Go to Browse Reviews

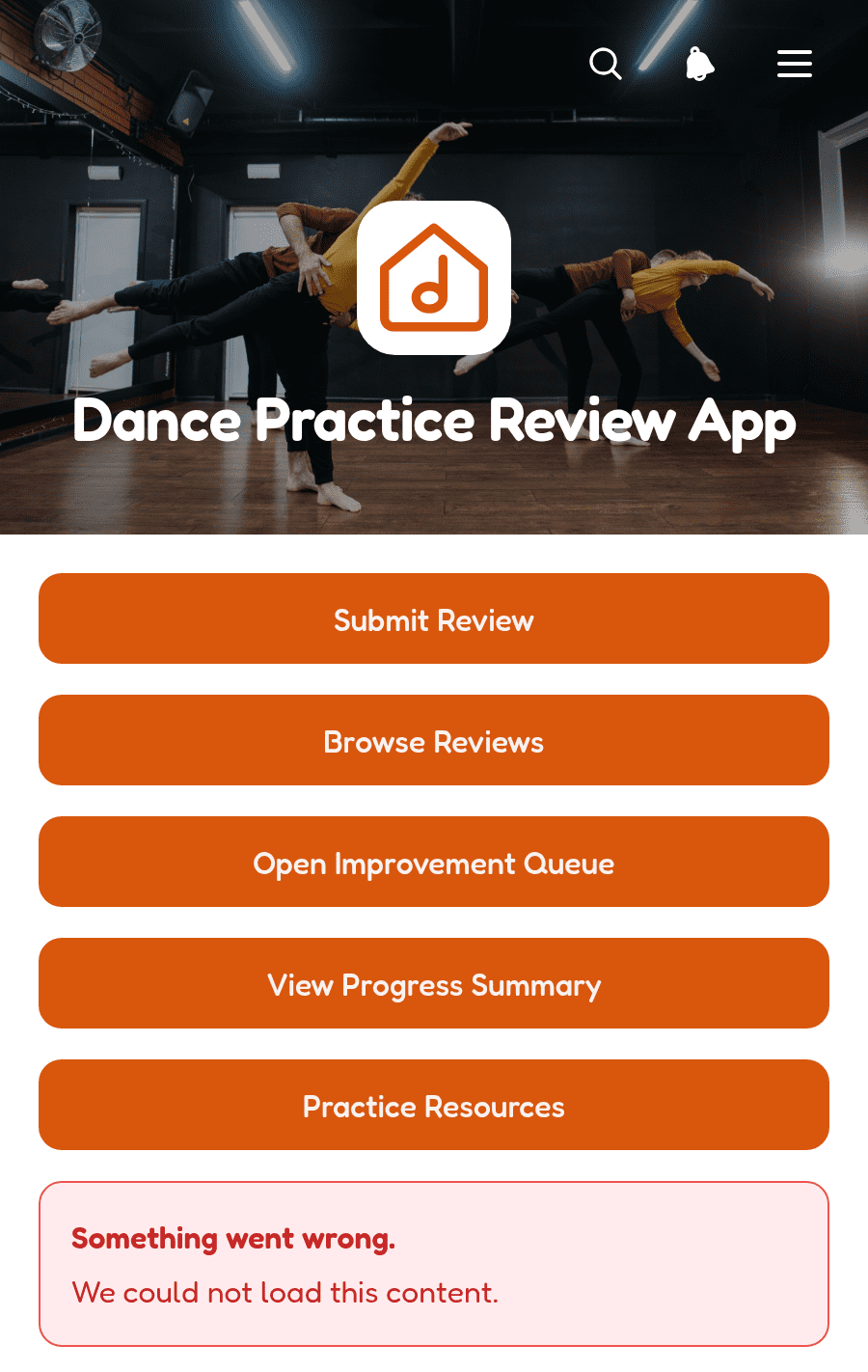point(434,740)
